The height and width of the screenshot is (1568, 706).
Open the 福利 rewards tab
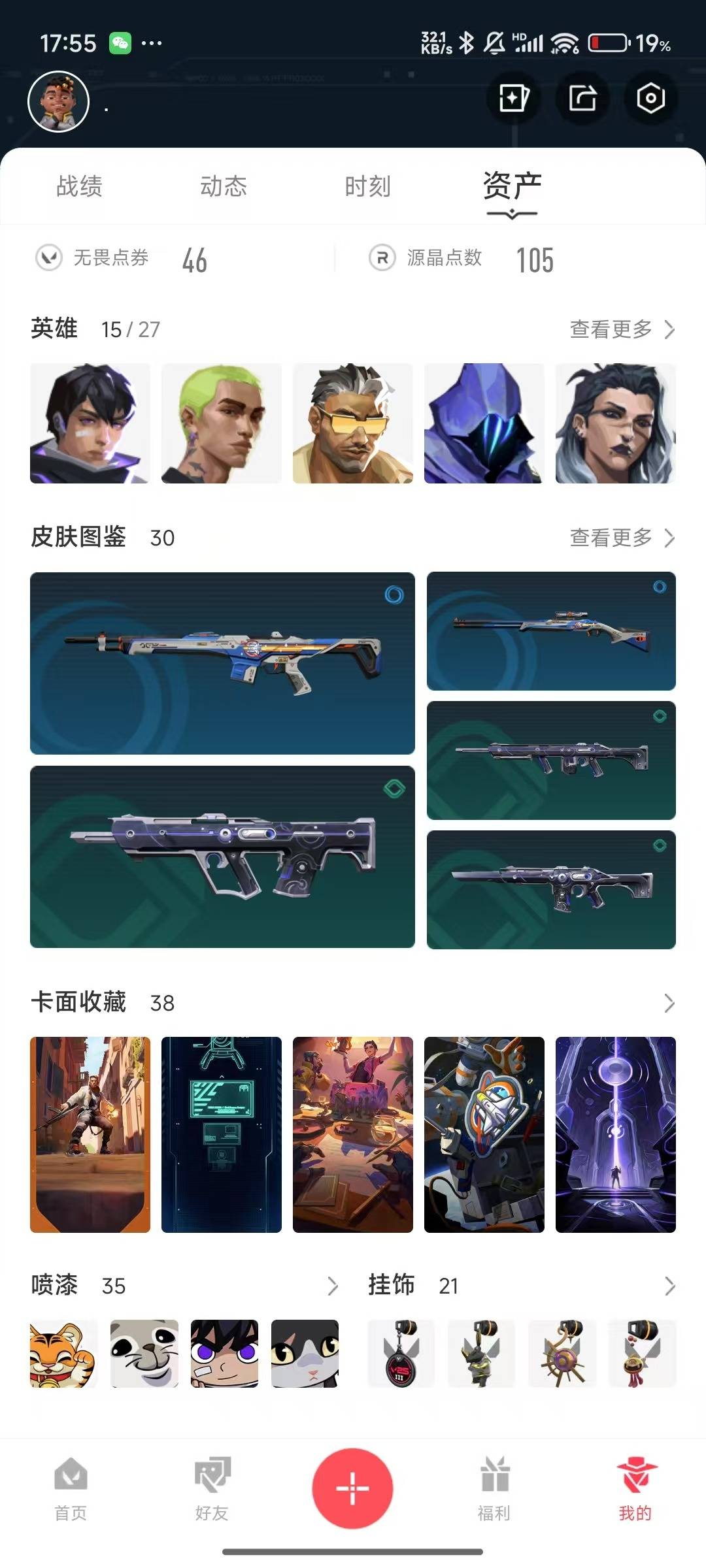tap(494, 1489)
